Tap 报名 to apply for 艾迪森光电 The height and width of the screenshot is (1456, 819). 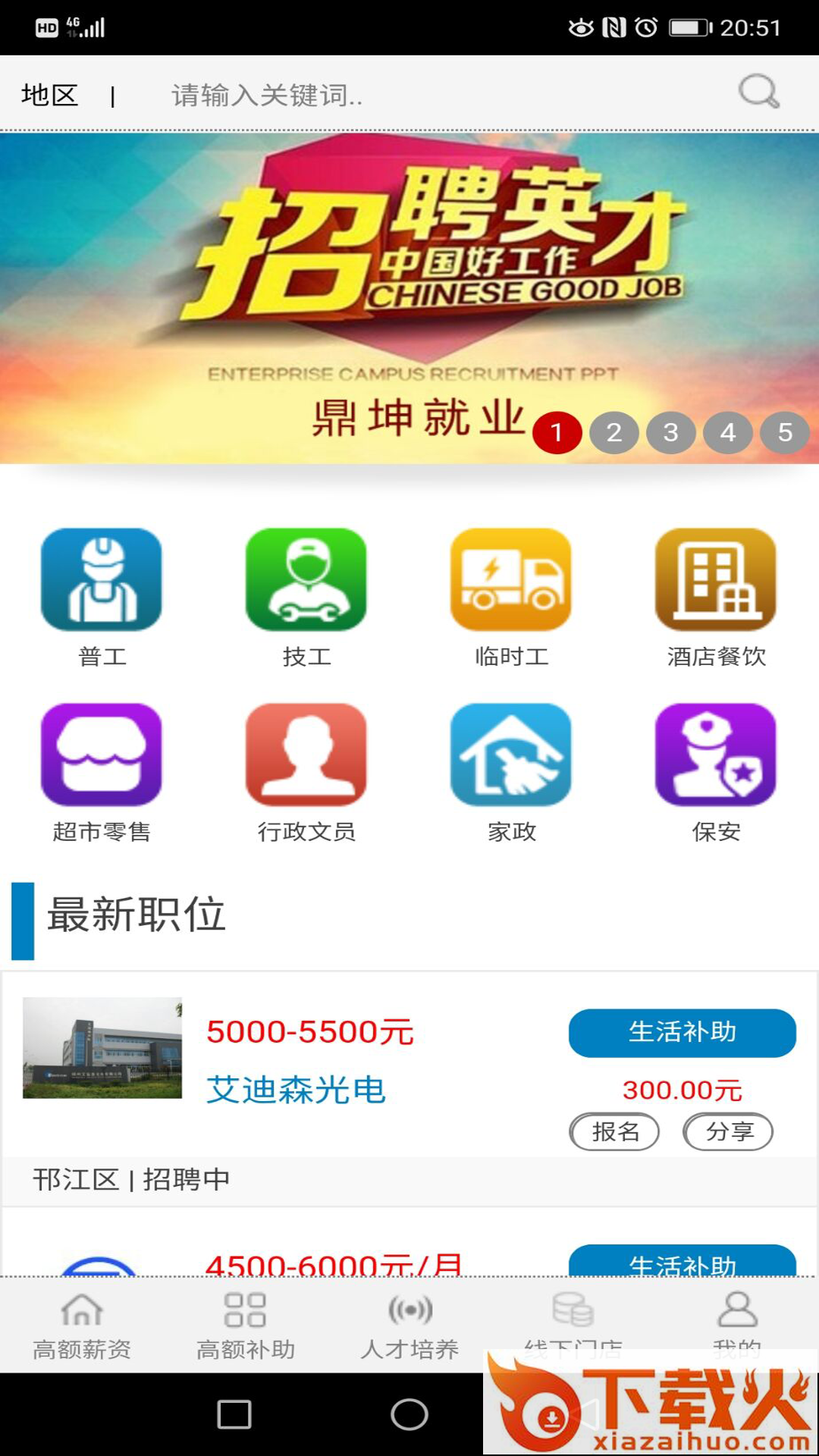point(614,1131)
